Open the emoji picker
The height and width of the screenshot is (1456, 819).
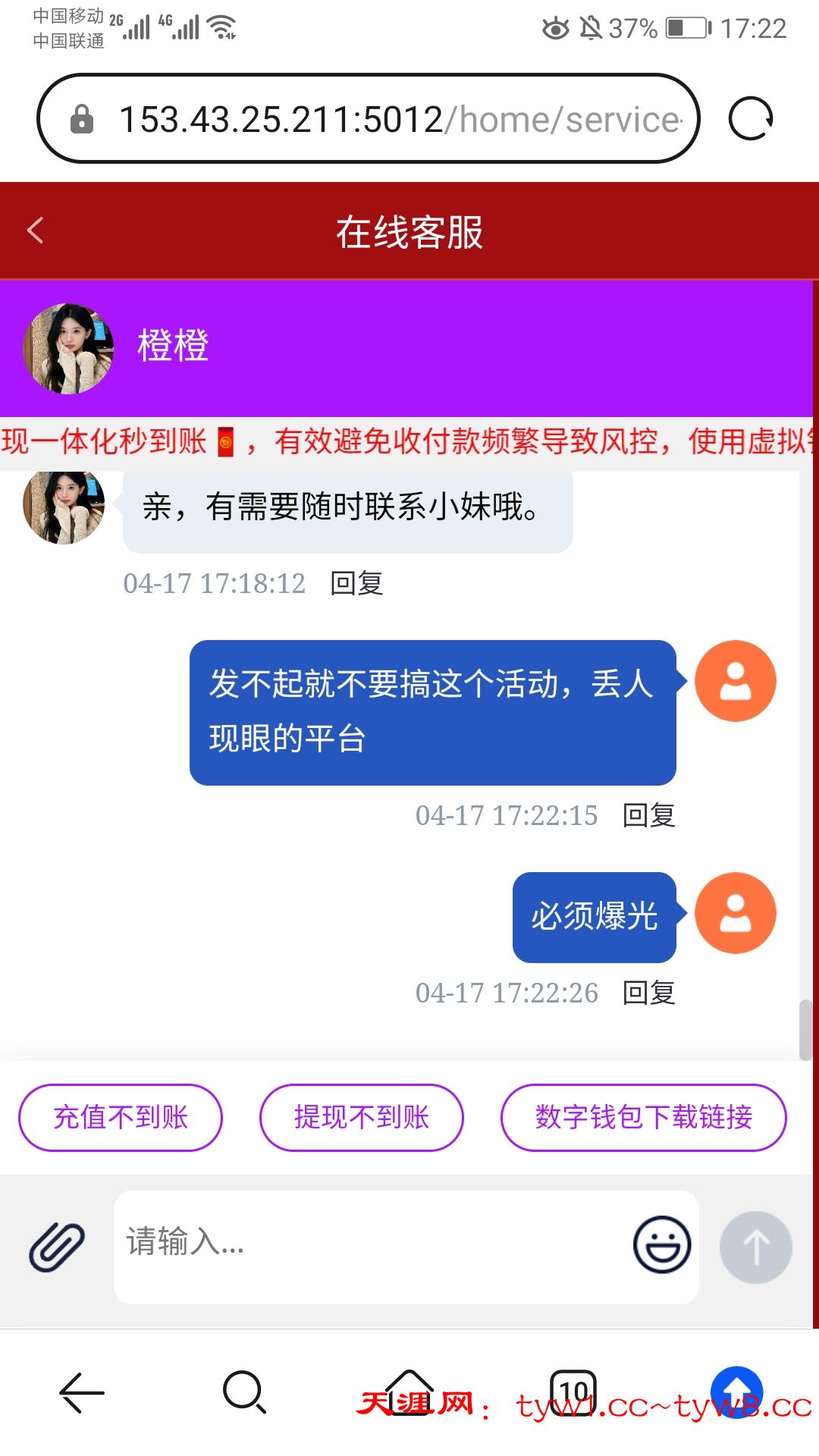click(662, 1244)
